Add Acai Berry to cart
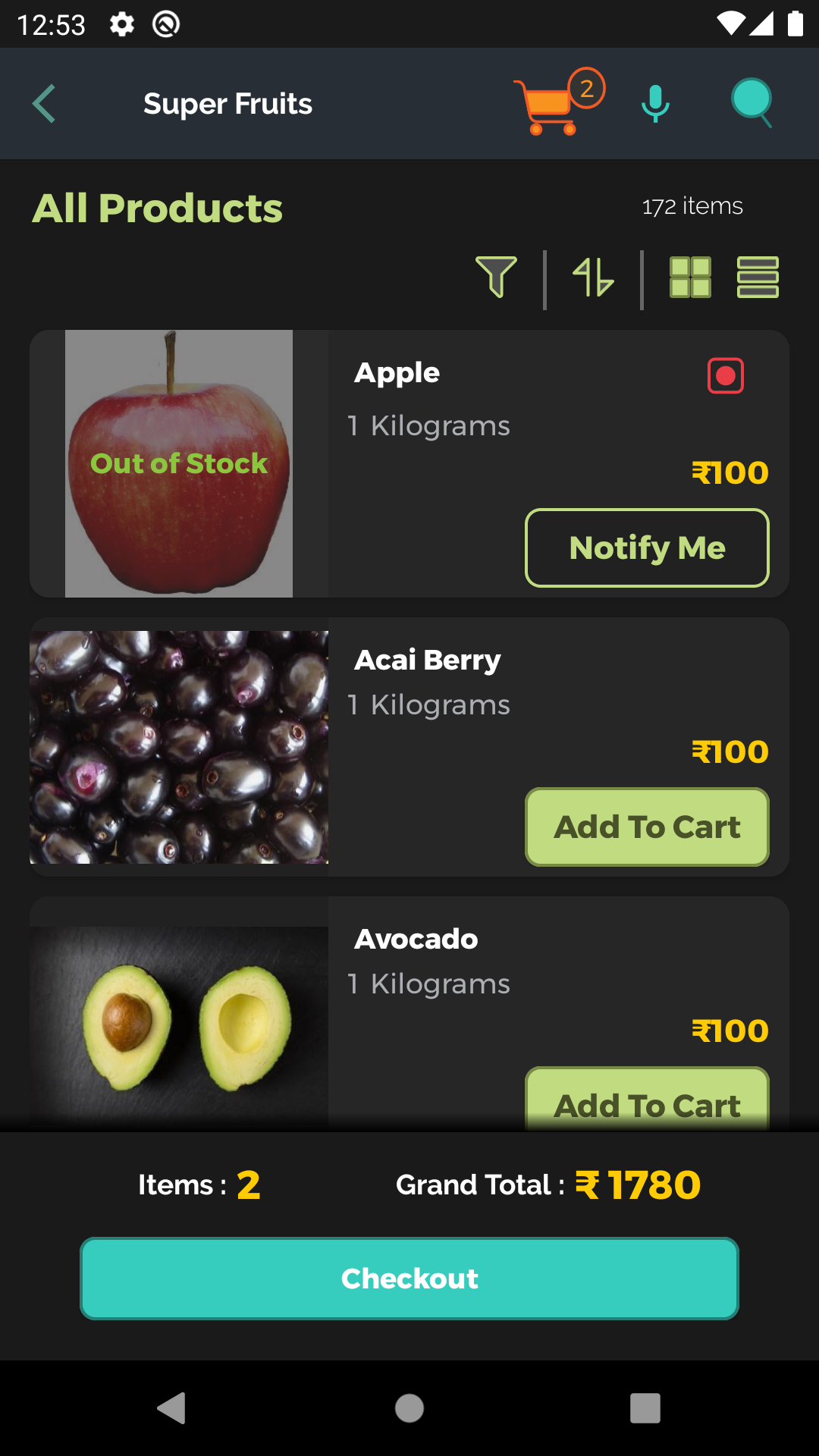 pos(647,827)
